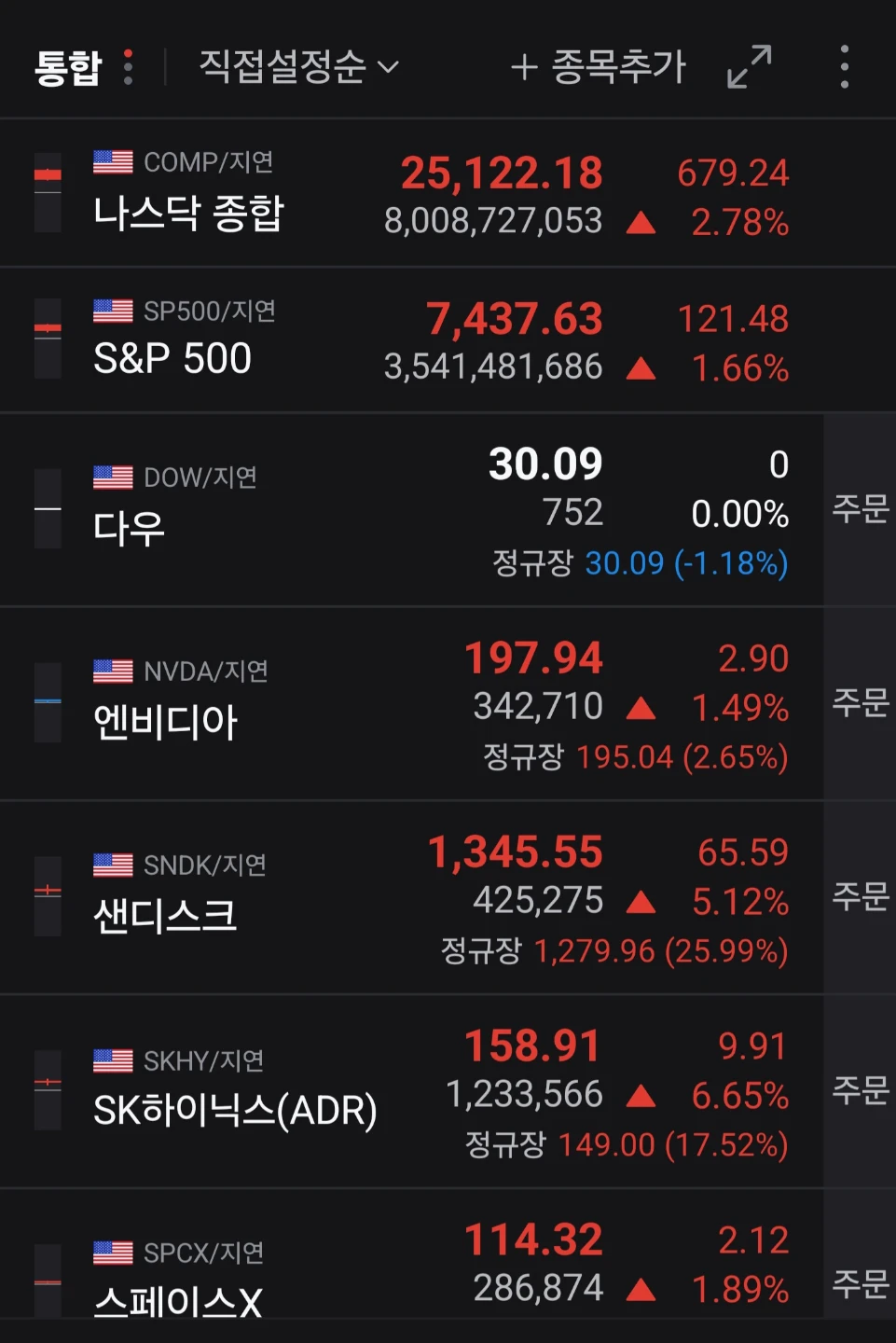896x1343 pixels.
Task: Open the 엔비디아 stock row
Action: pos(411,705)
